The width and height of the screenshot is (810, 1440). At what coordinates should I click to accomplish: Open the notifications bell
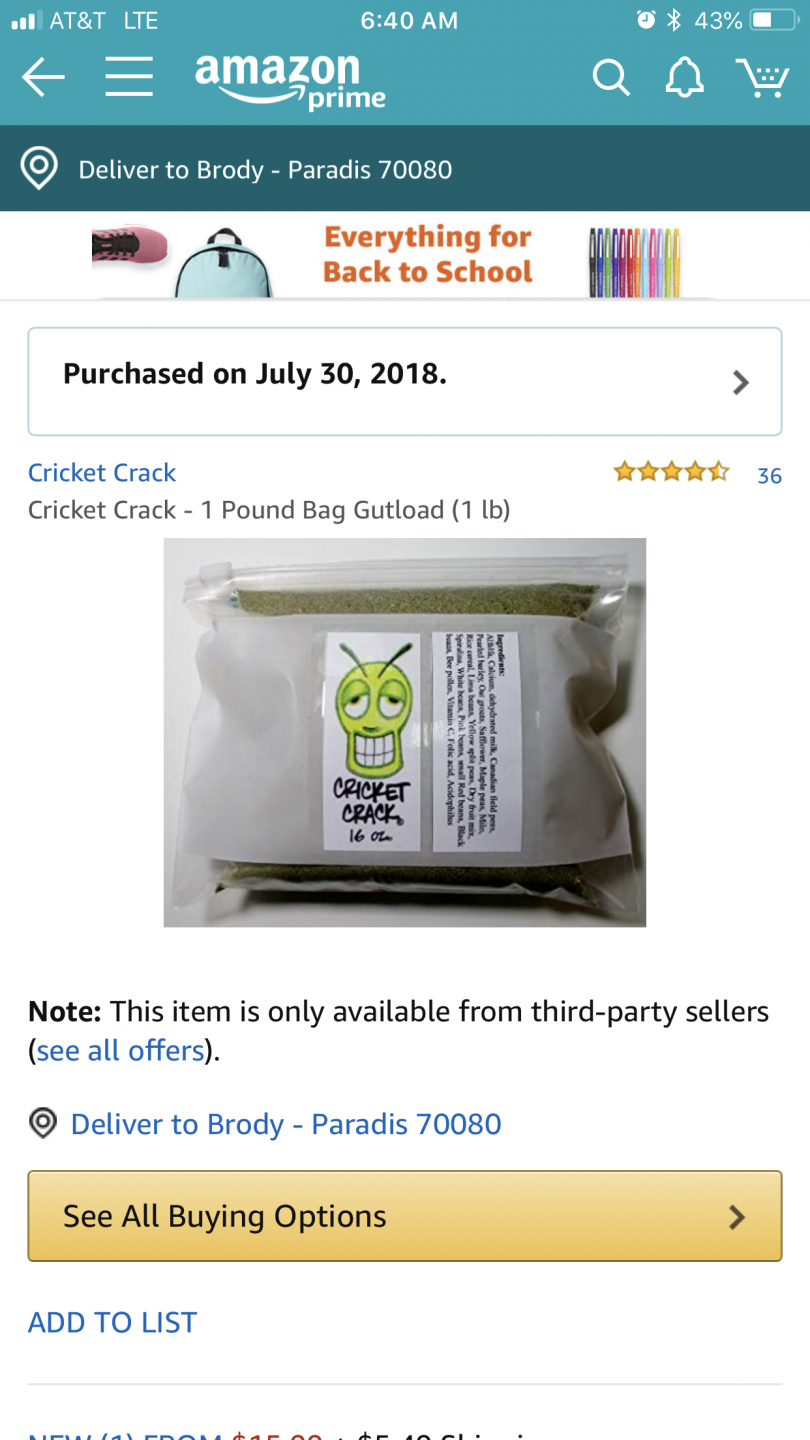[685, 77]
